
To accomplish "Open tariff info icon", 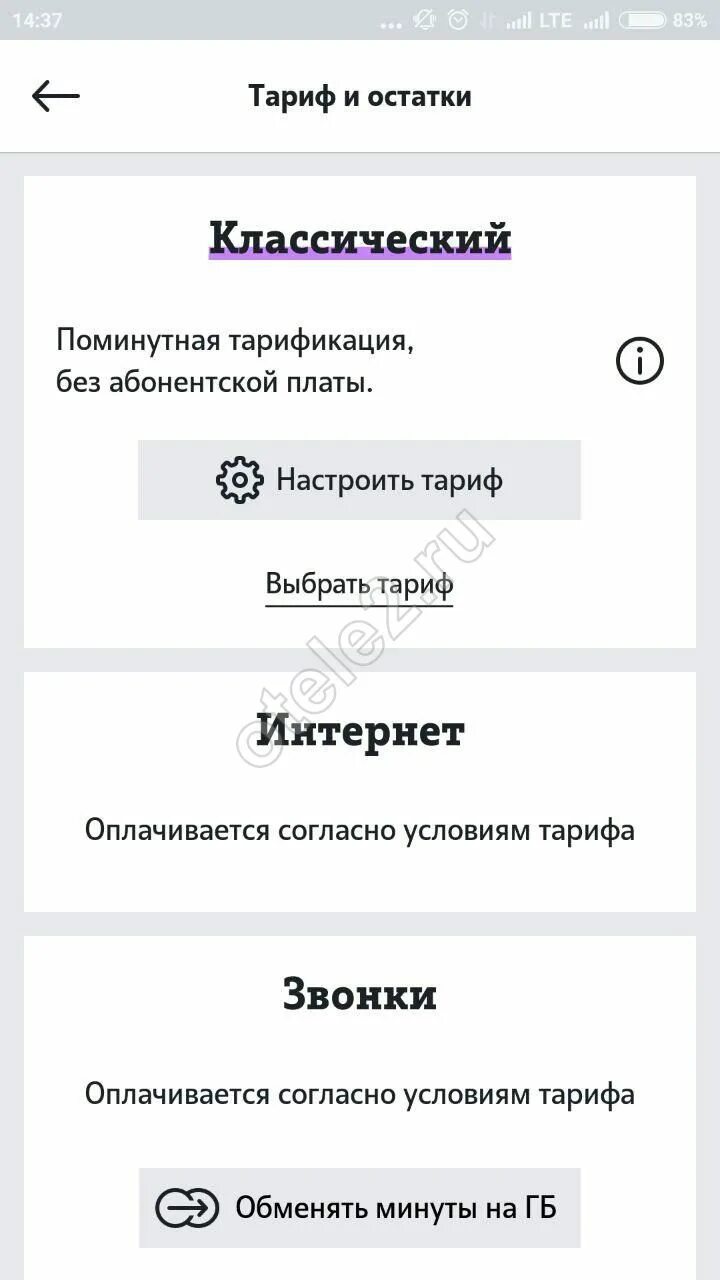I will (x=640, y=360).
